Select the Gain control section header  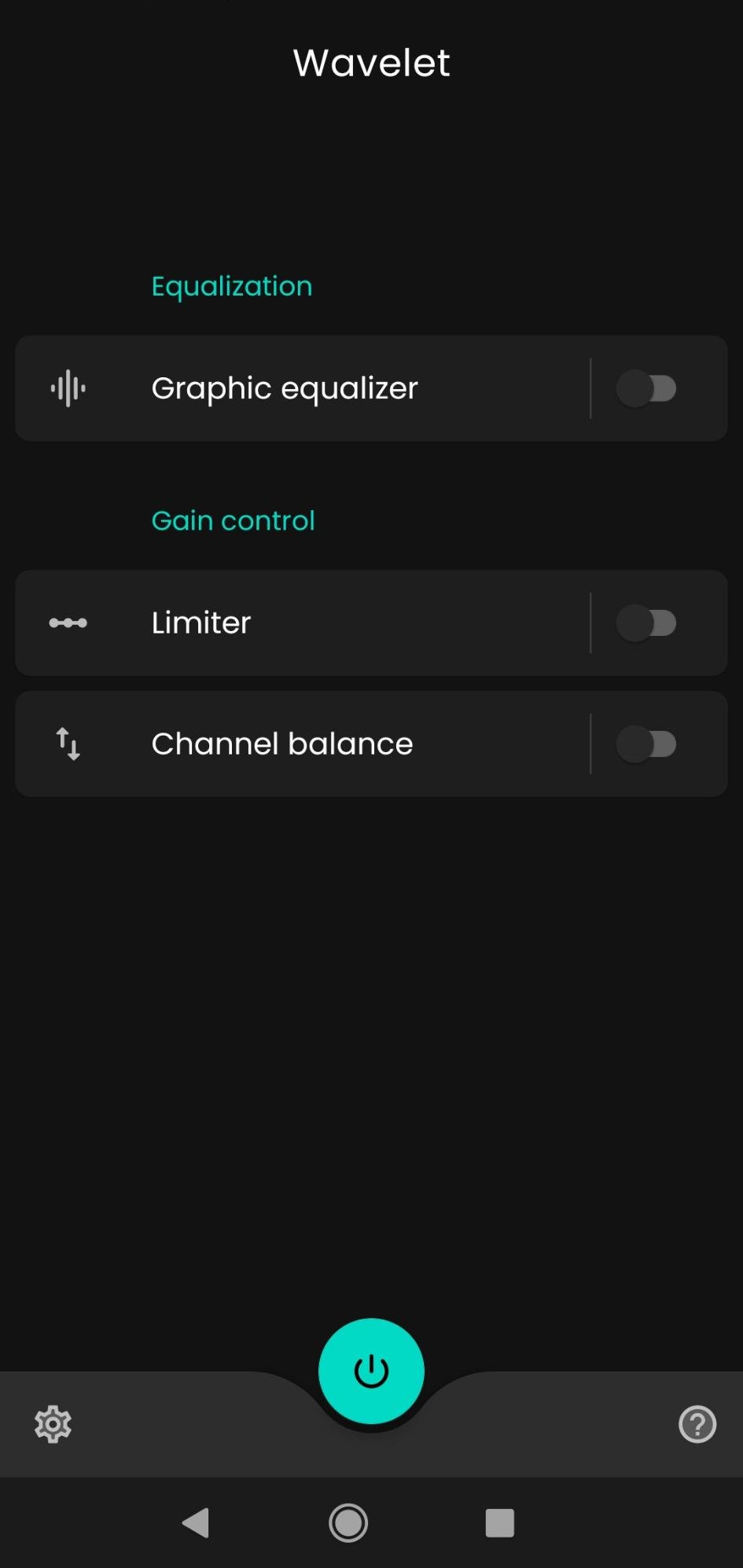pyautogui.click(x=233, y=520)
